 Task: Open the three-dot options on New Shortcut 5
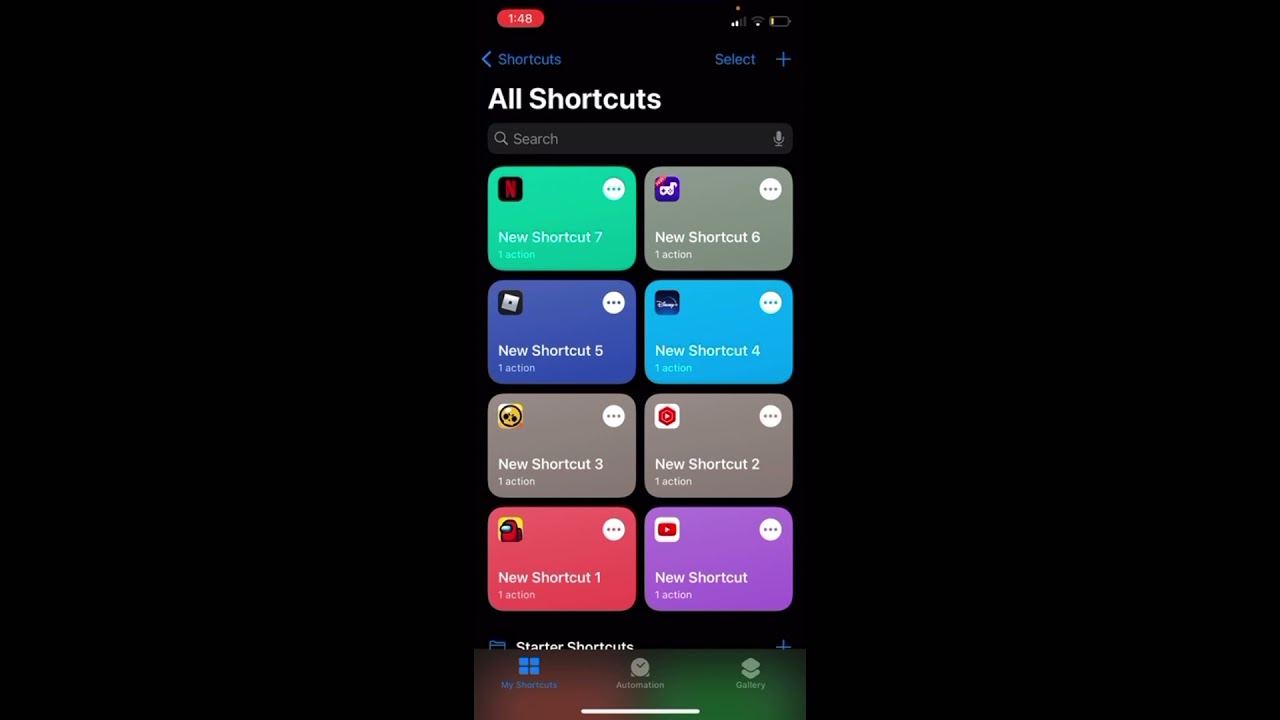pyautogui.click(x=613, y=302)
